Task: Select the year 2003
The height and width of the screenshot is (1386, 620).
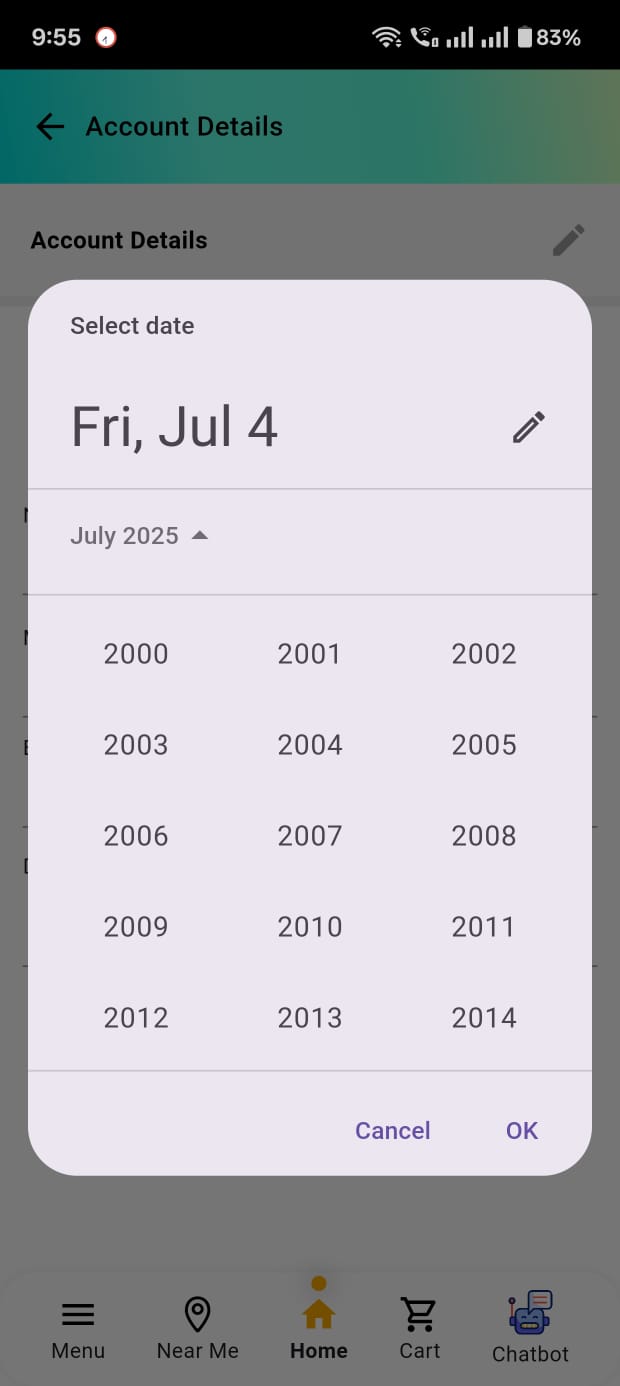Action: pyautogui.click(x=136, y=745)
